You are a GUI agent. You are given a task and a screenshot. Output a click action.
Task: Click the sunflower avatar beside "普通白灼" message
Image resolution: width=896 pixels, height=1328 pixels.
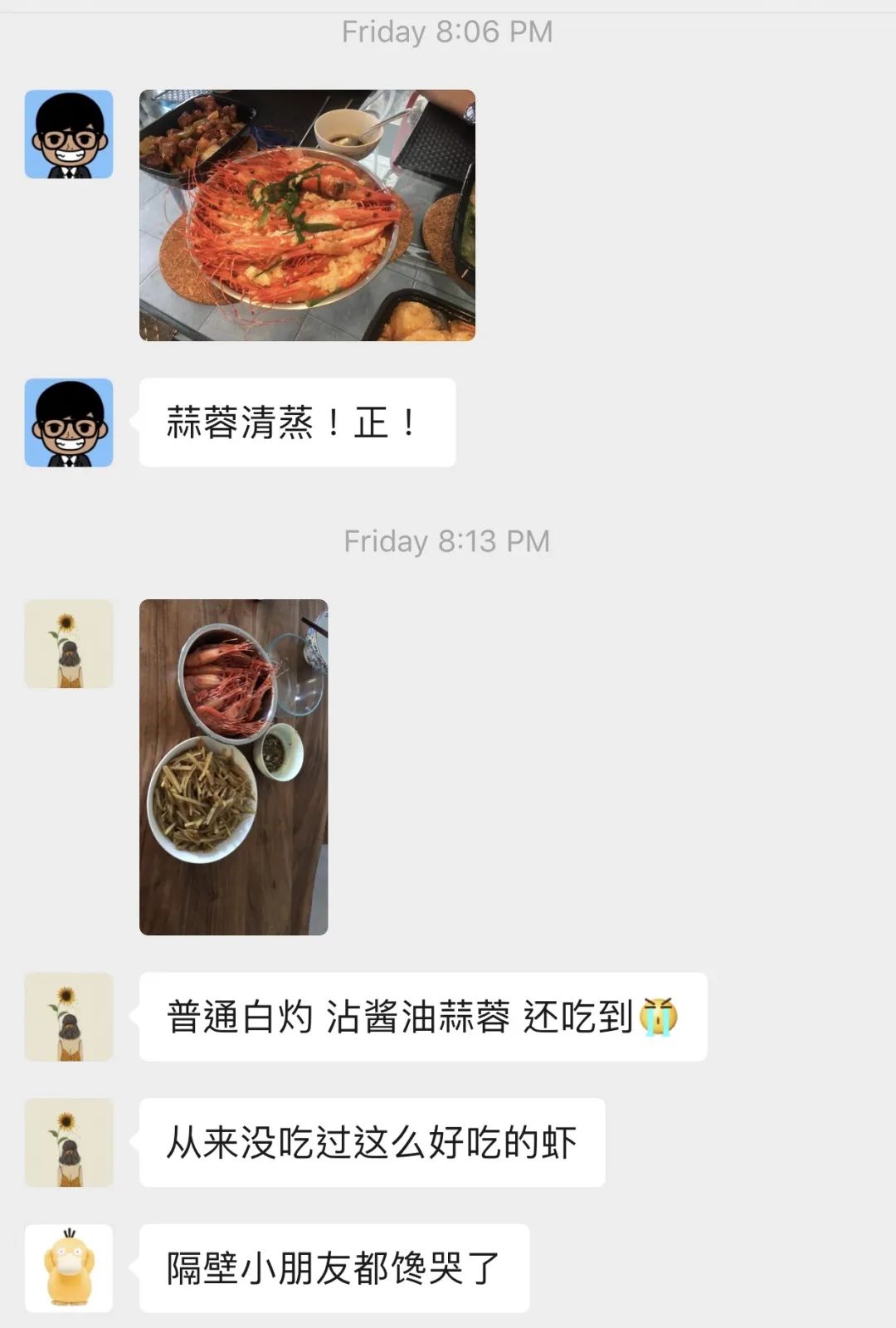70,1017
